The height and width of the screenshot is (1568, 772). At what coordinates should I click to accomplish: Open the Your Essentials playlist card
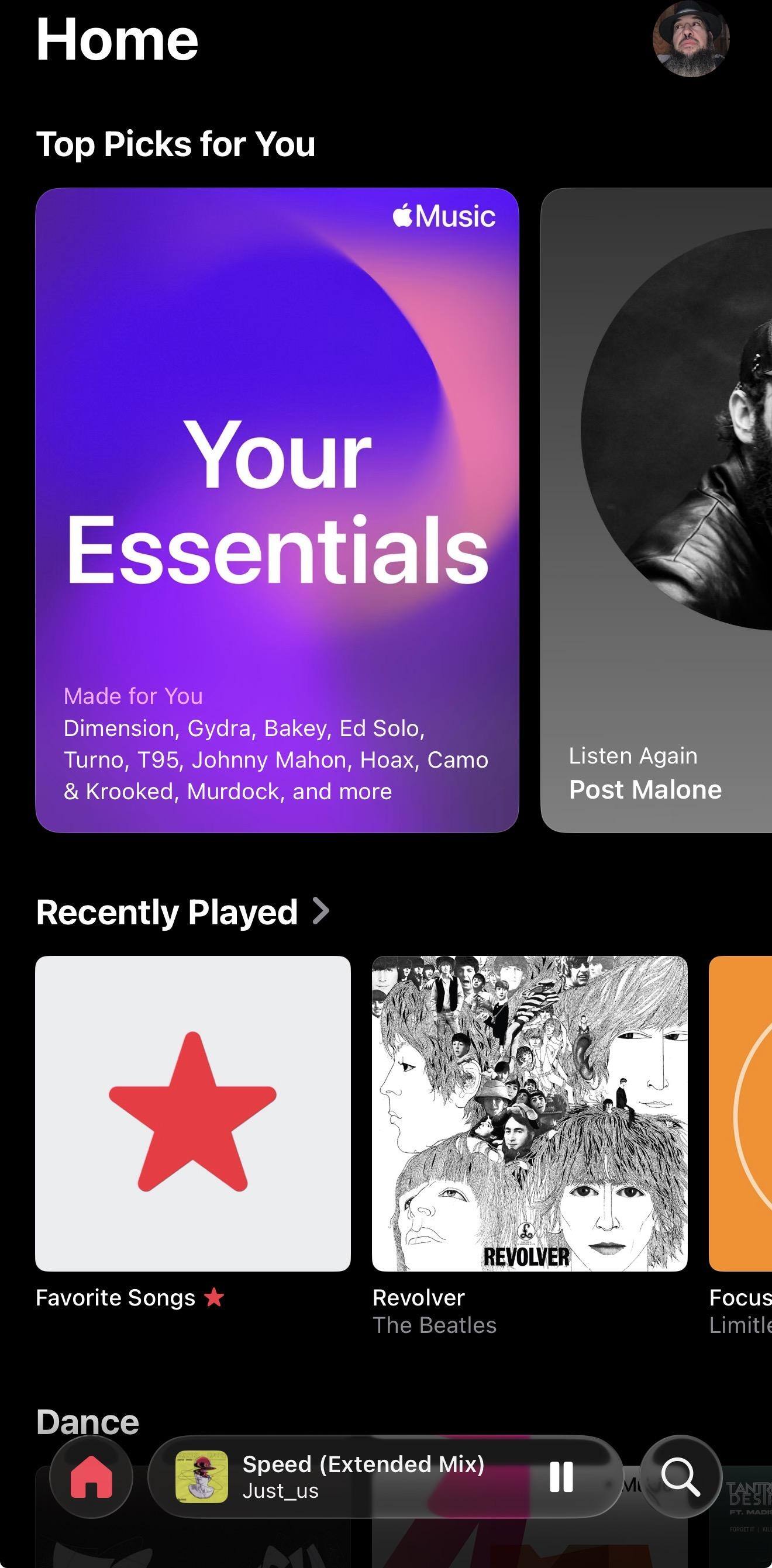[277, 510]
